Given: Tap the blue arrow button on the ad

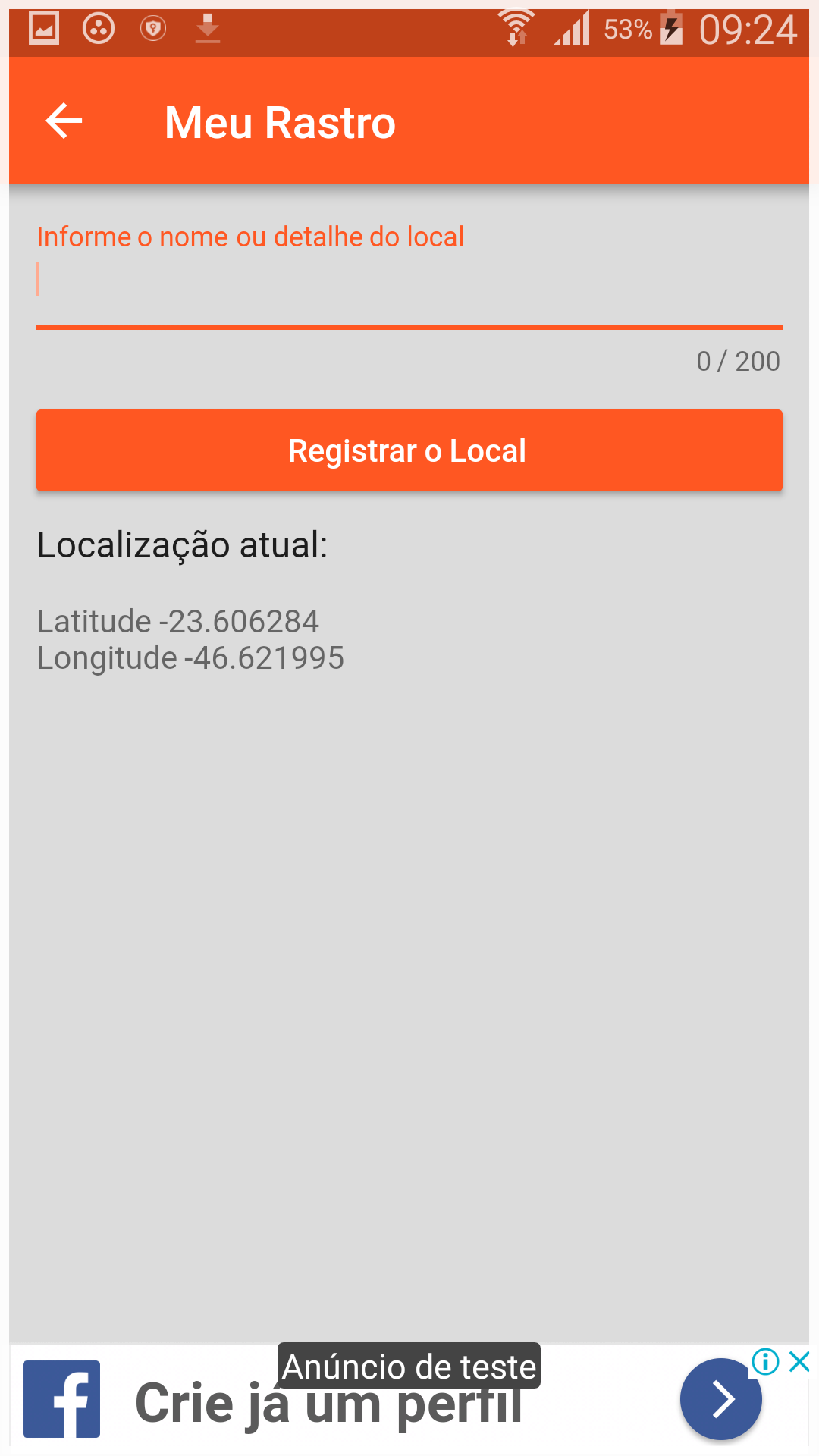Looking at the screenshot, I should click(x=720, y=1399).
